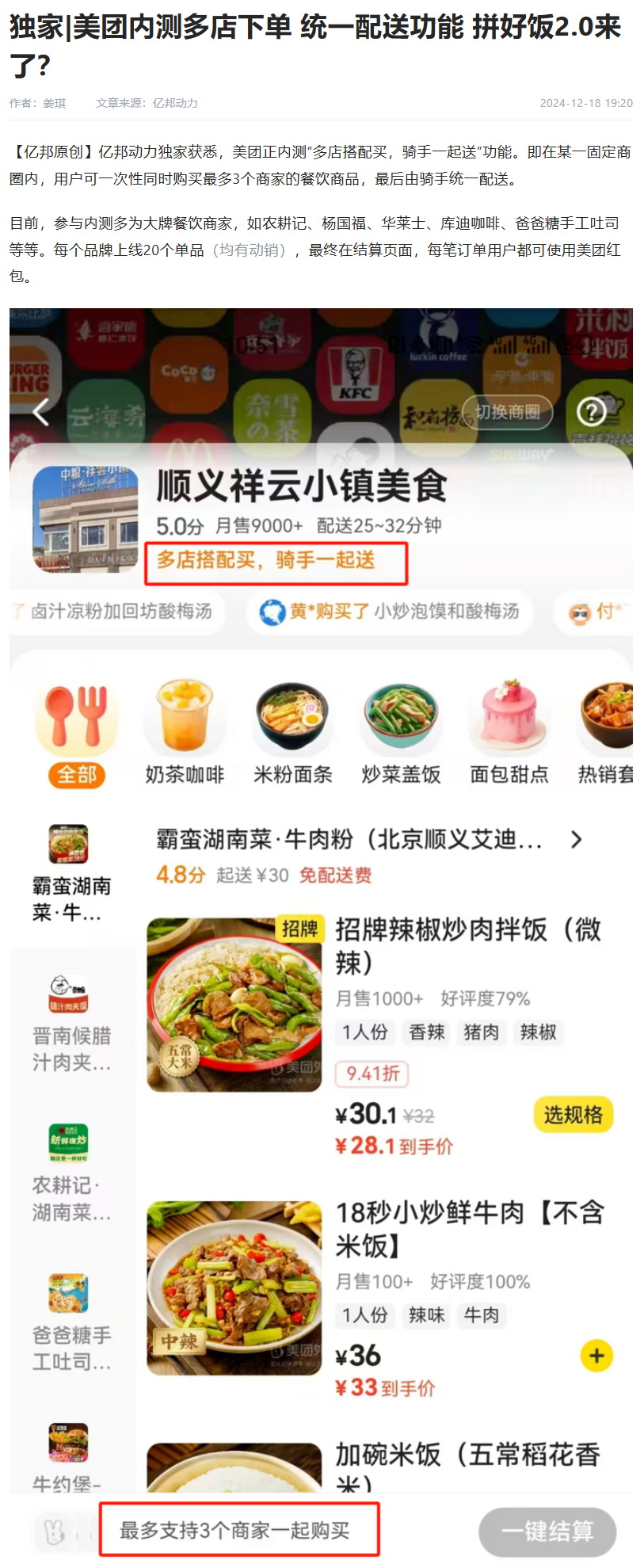Select 爸爸糖手工吐司 in the store sidebar
This screenshot has width=644, height=1568.
coord(69,1315)
